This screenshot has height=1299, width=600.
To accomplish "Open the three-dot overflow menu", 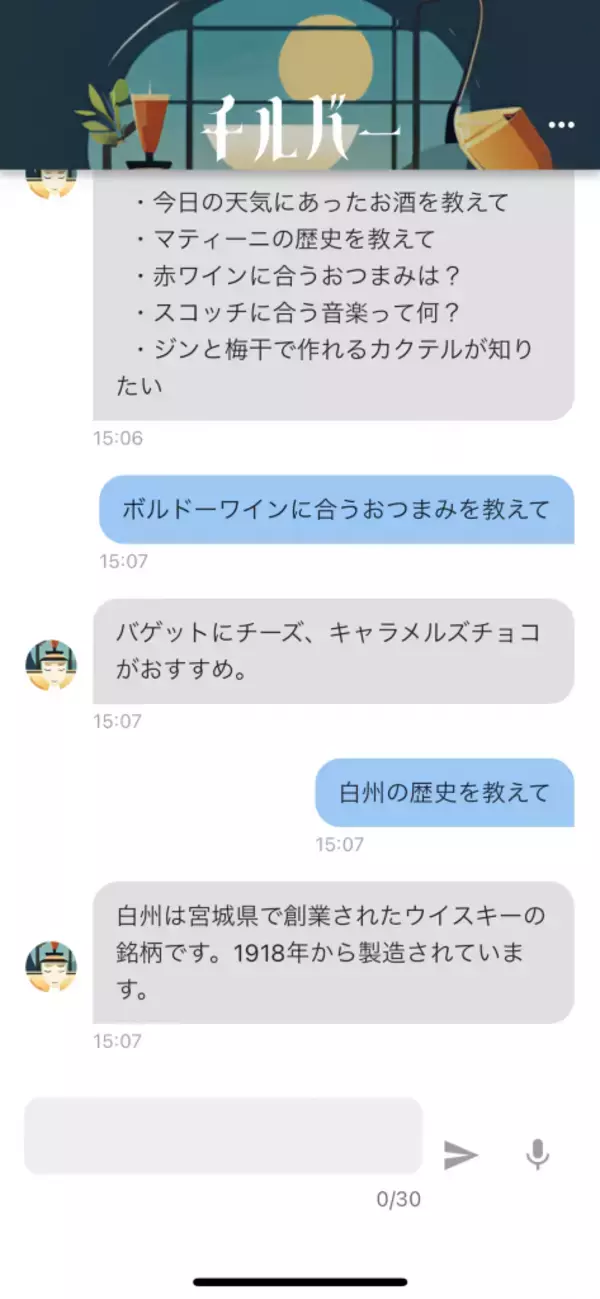I will click(562, 125).
